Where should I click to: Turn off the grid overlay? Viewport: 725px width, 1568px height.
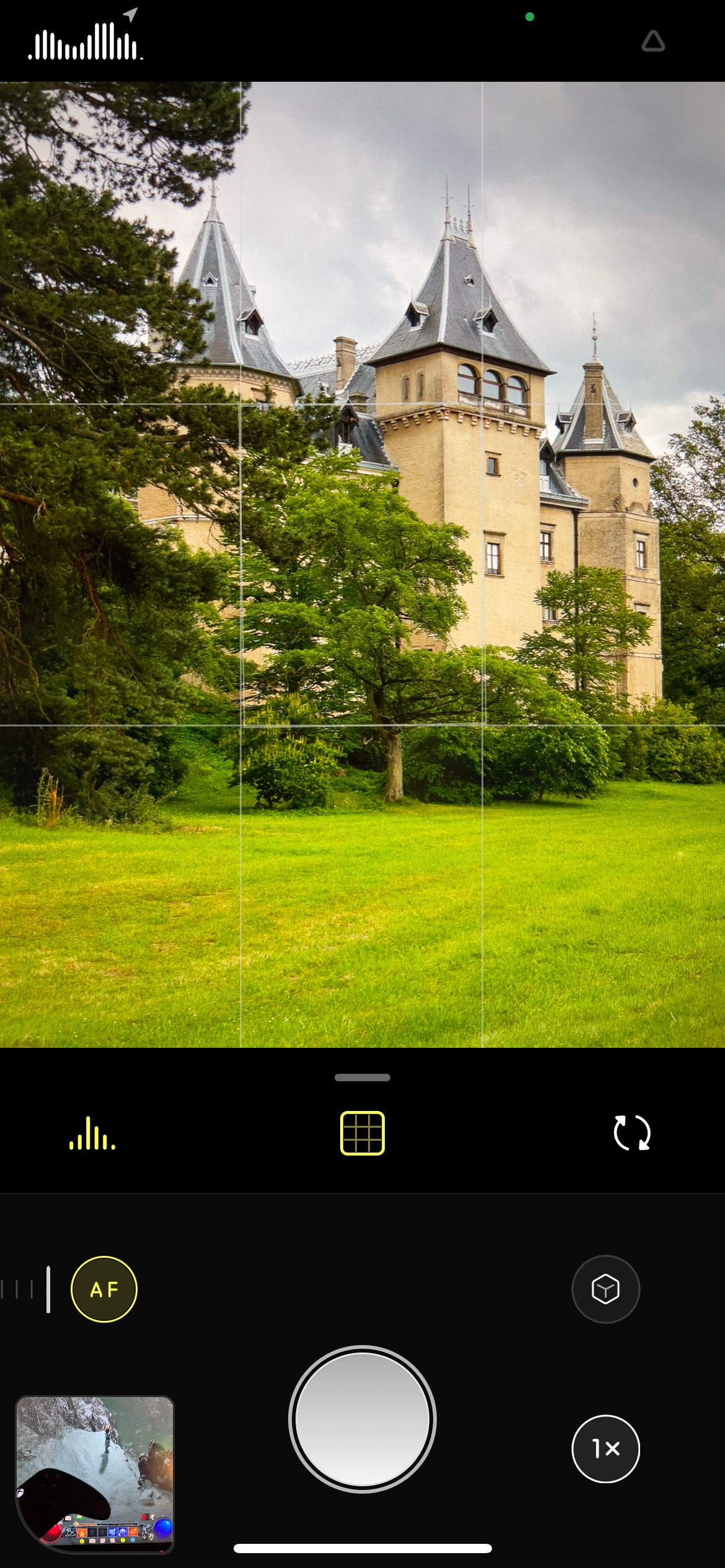pos(362,1133)
